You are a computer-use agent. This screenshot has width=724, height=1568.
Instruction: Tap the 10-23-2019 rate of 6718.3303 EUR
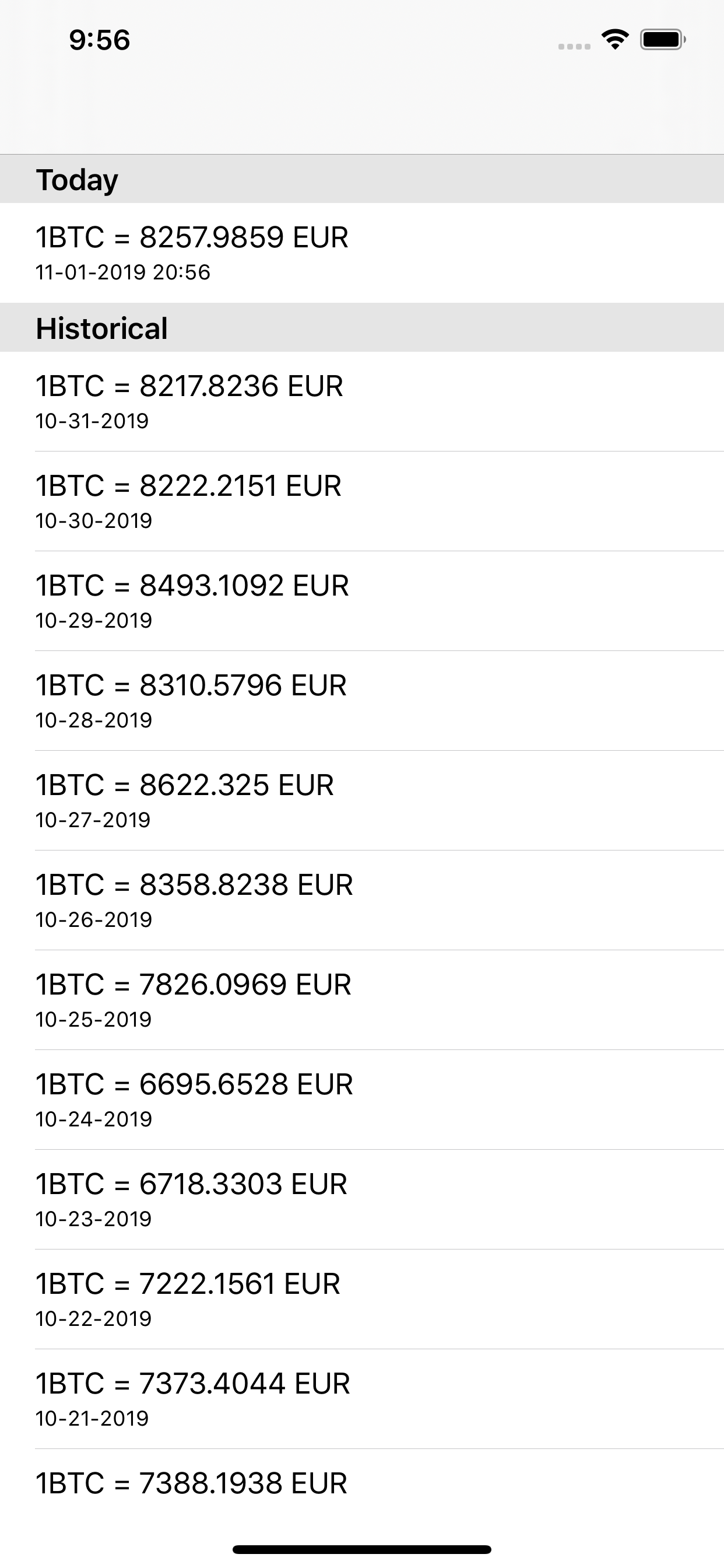point(362,1200)
